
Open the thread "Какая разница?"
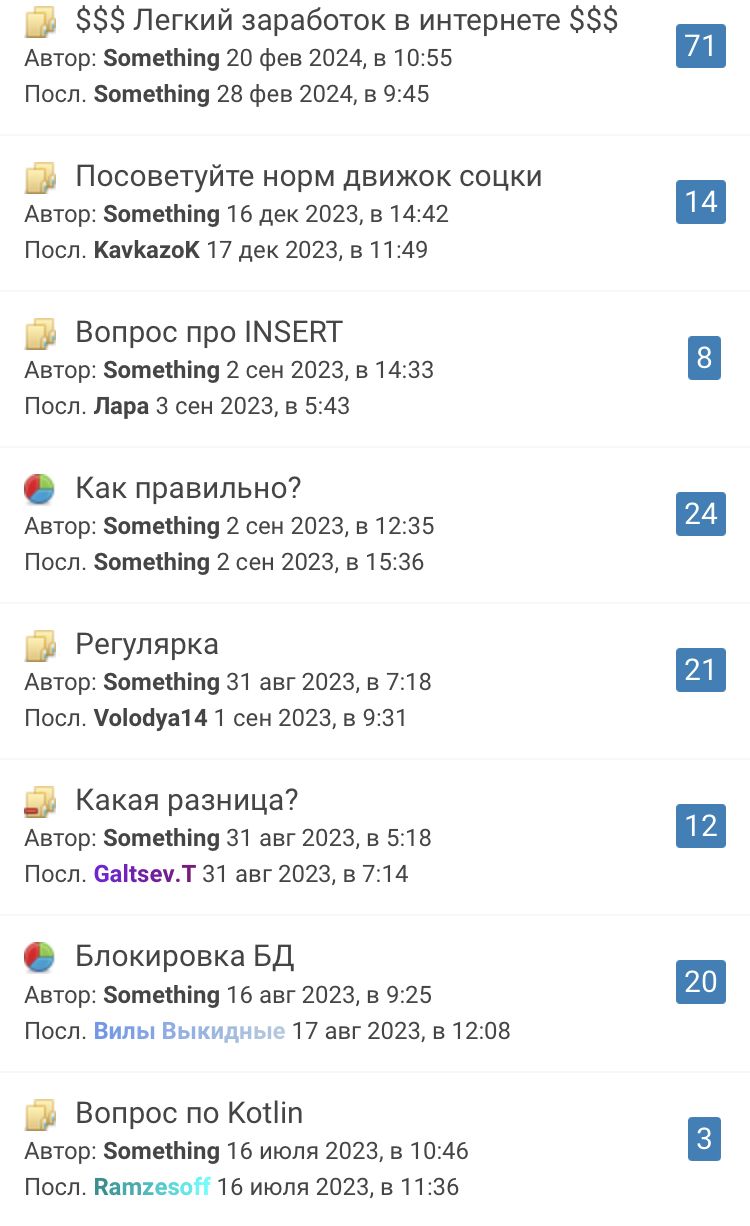pyautogui.click(x=187, y=801)
